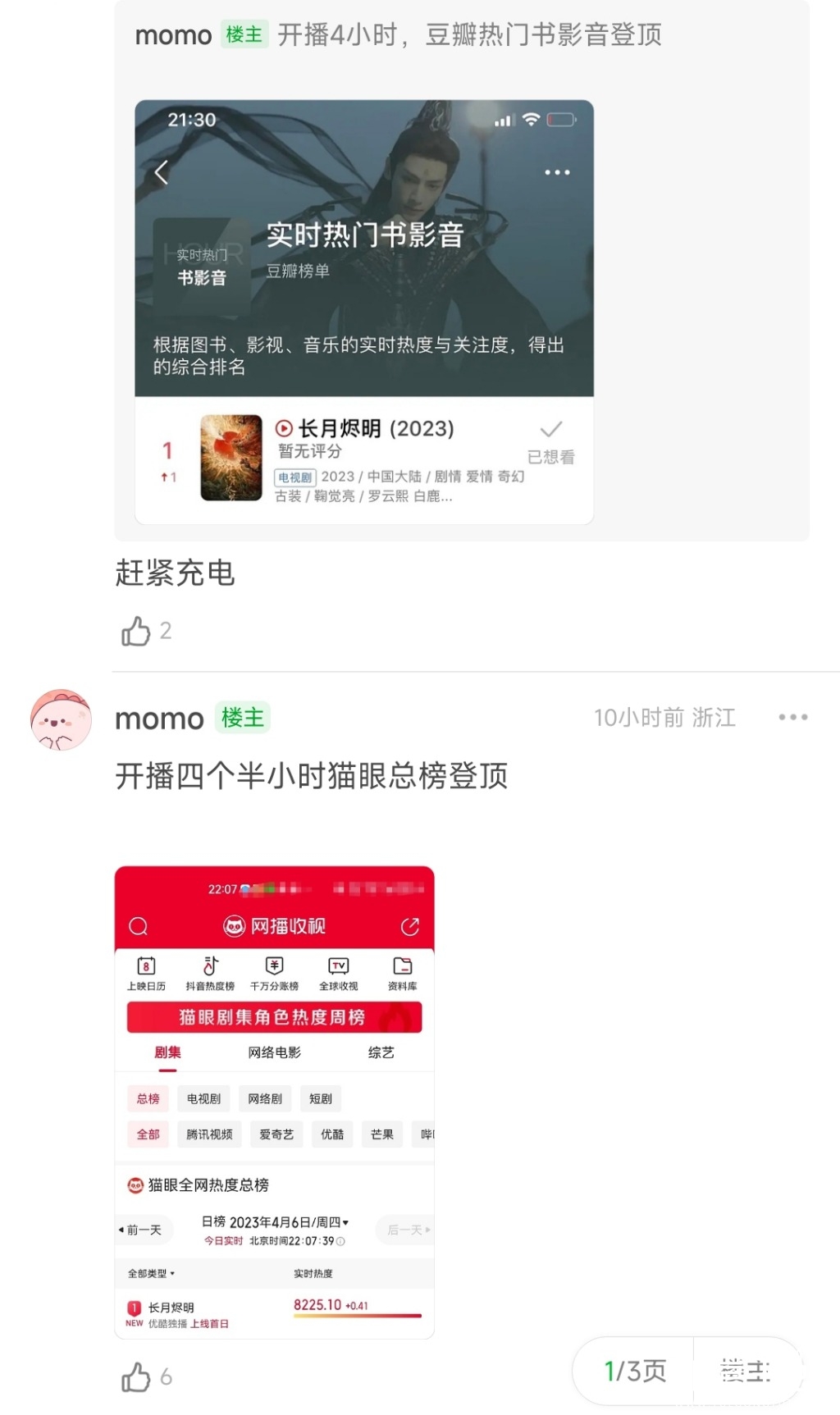Tap the Maoyan cat logo in the header
Screen dimensions: 840x1415
coord(235,925)
